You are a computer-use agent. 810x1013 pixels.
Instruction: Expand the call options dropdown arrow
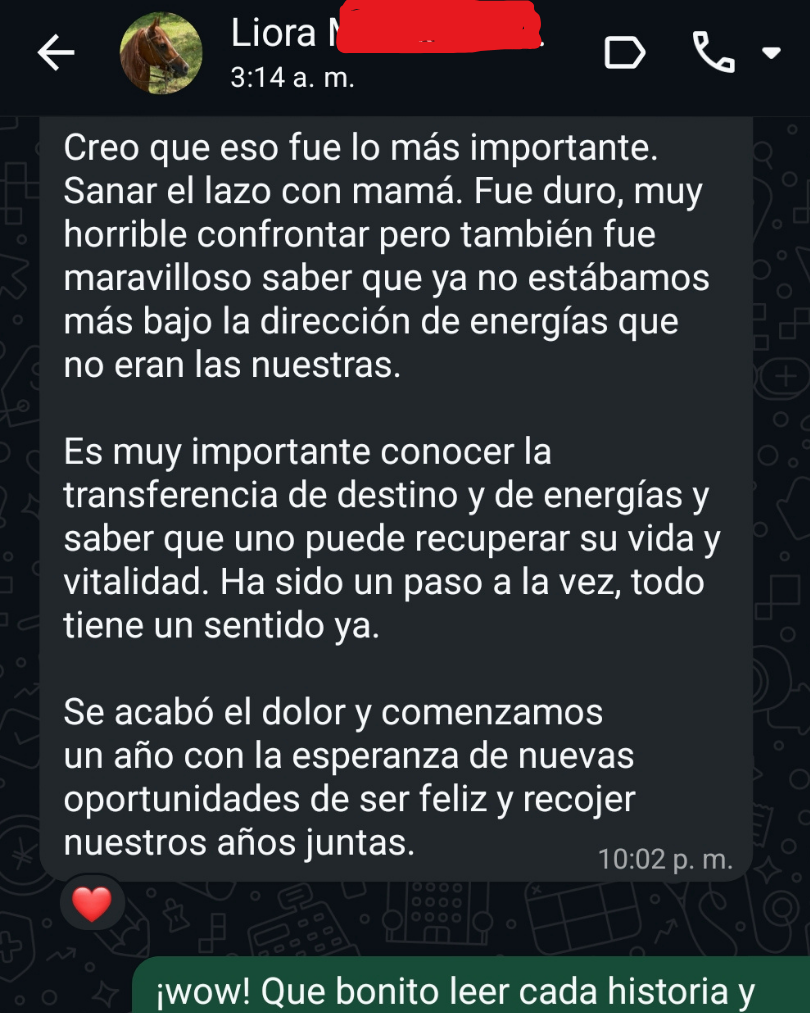pos(771,53)
